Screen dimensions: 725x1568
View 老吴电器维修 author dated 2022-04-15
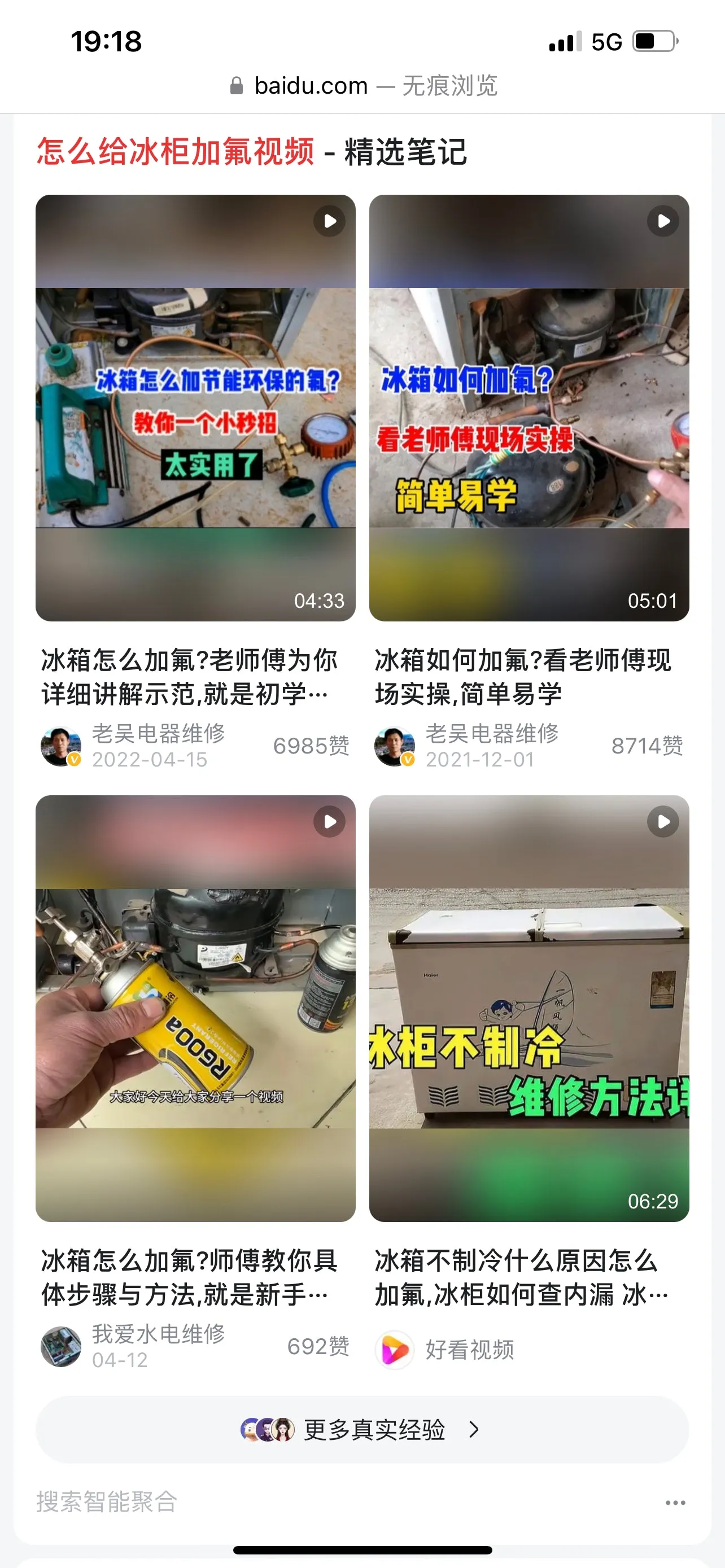(x=158, y=734)
